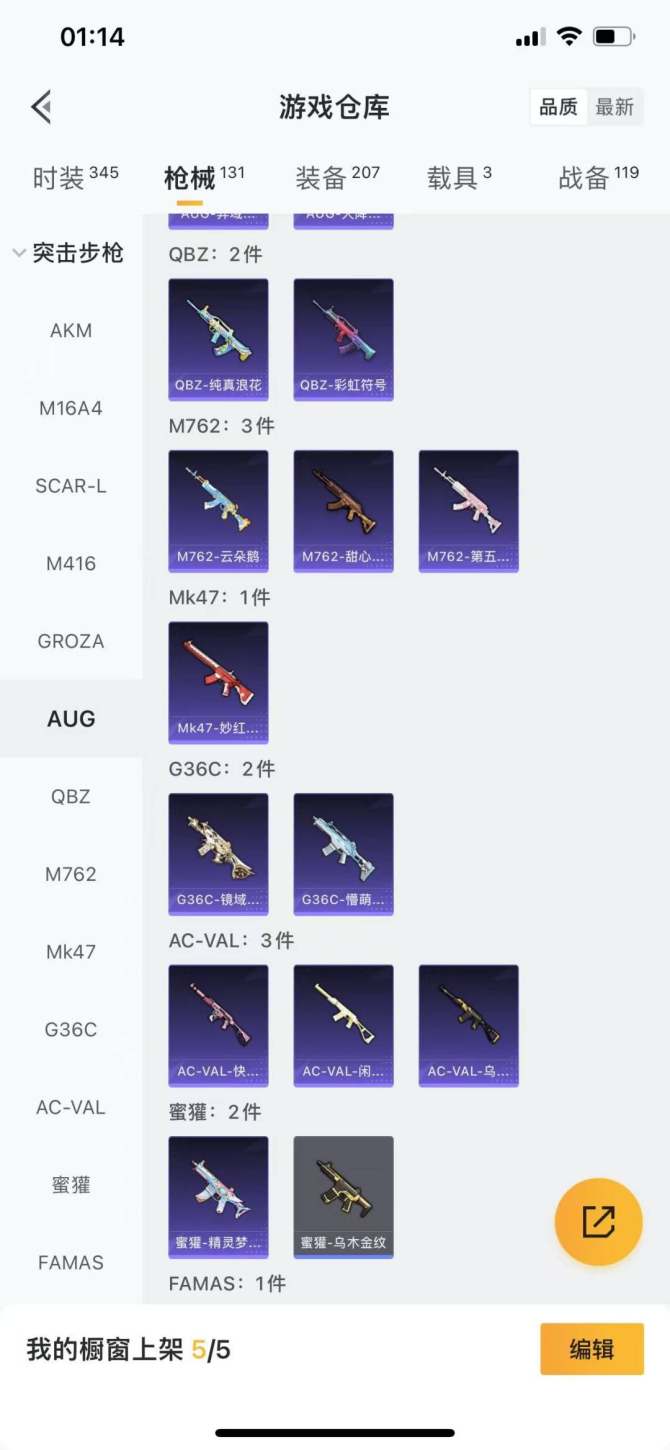Open the QBZ-纯真浪花 skin
This screenshot has height=1450, width=670.
[x=218, y=339]
